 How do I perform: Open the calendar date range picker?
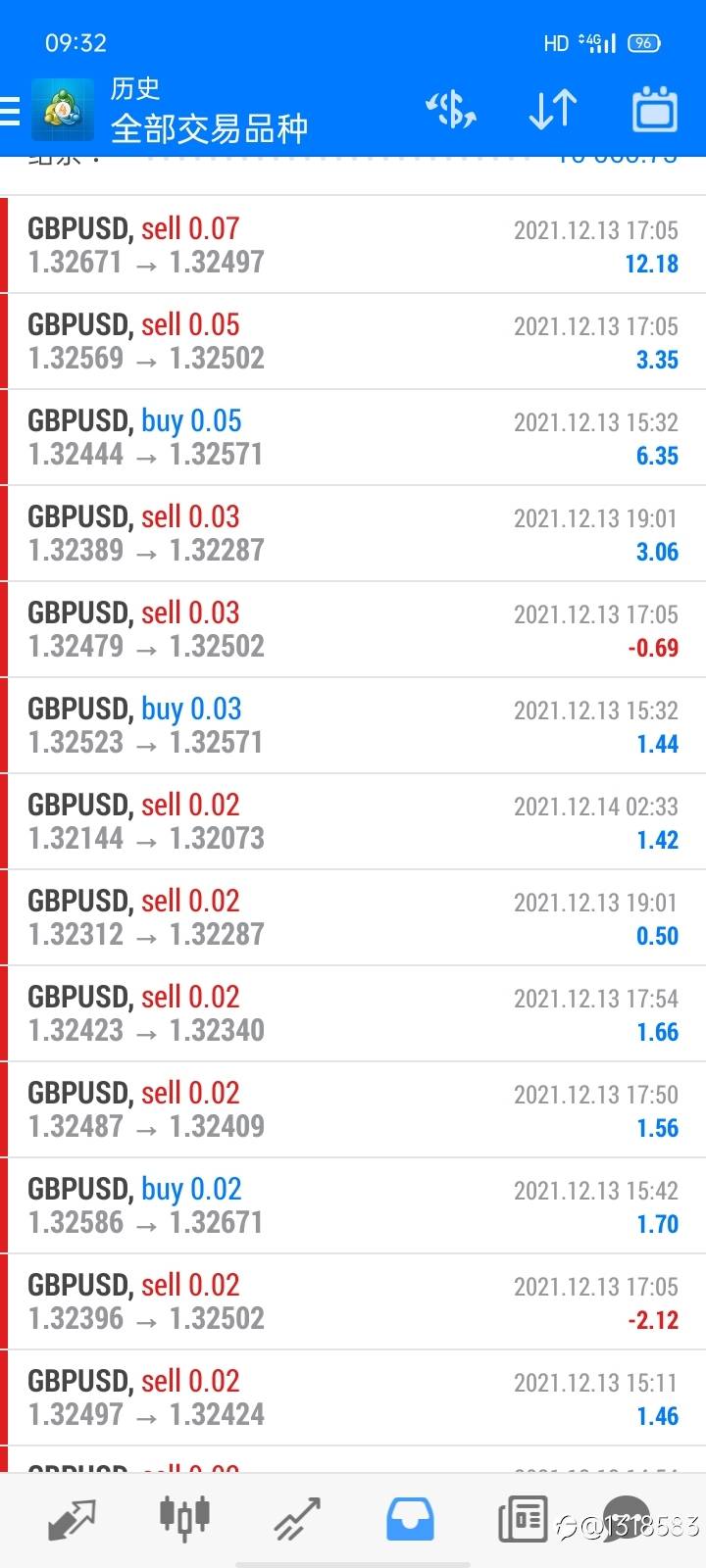655,110
